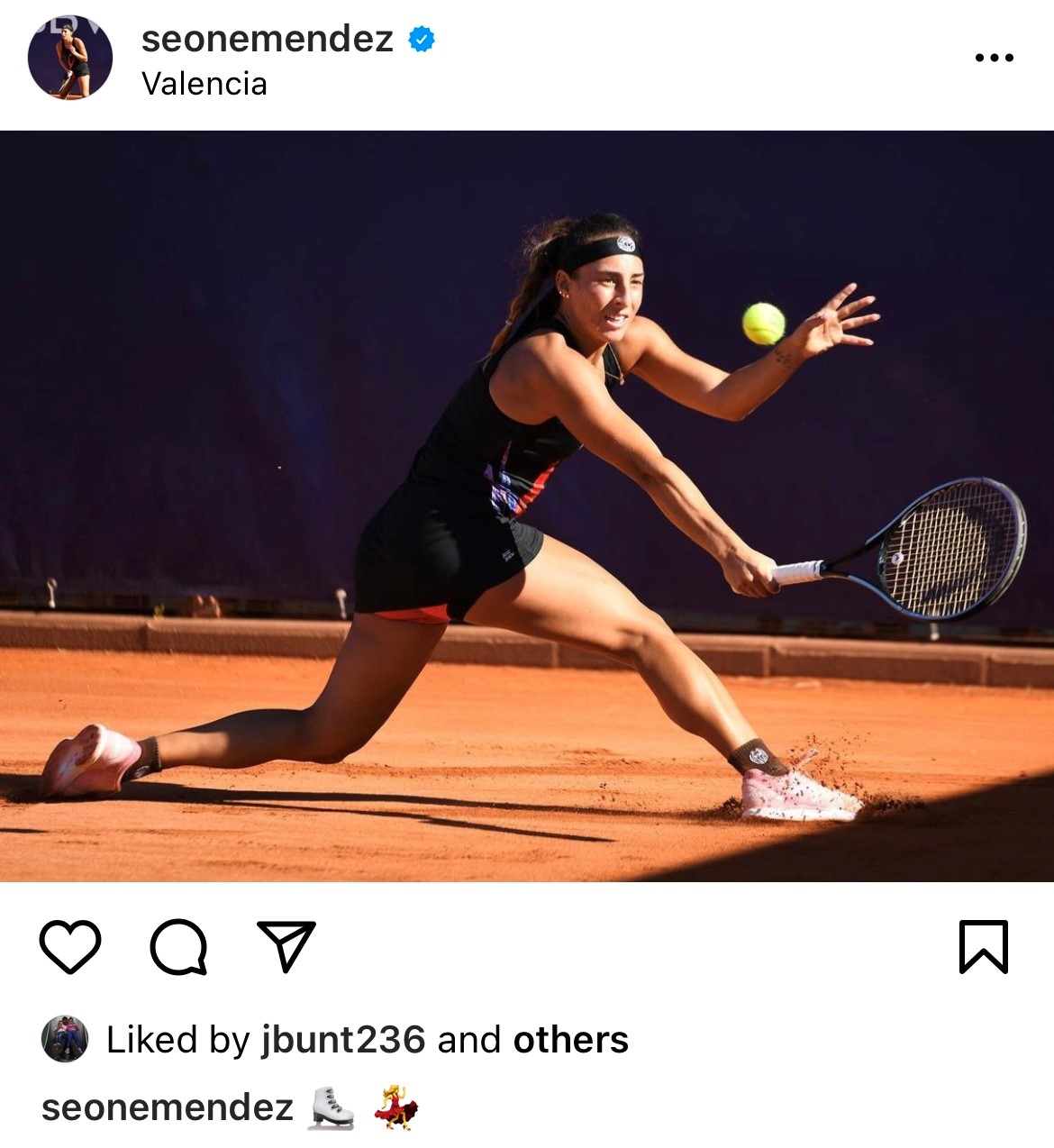
Task: Tap seonemendez username in the caption
Action: (x=168, y=1107)
